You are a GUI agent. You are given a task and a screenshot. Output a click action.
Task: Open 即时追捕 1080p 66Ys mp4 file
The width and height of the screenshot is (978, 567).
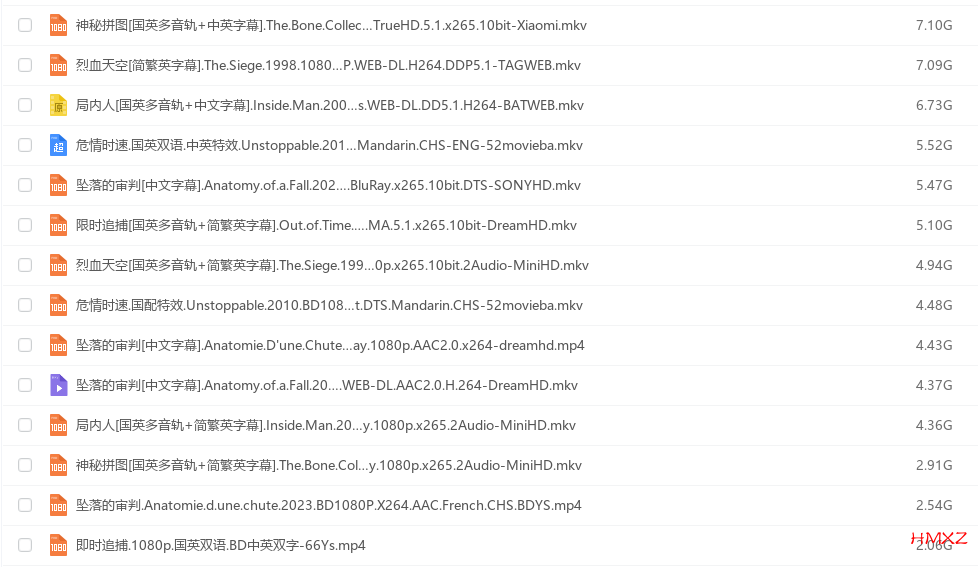tap(220, 545)
